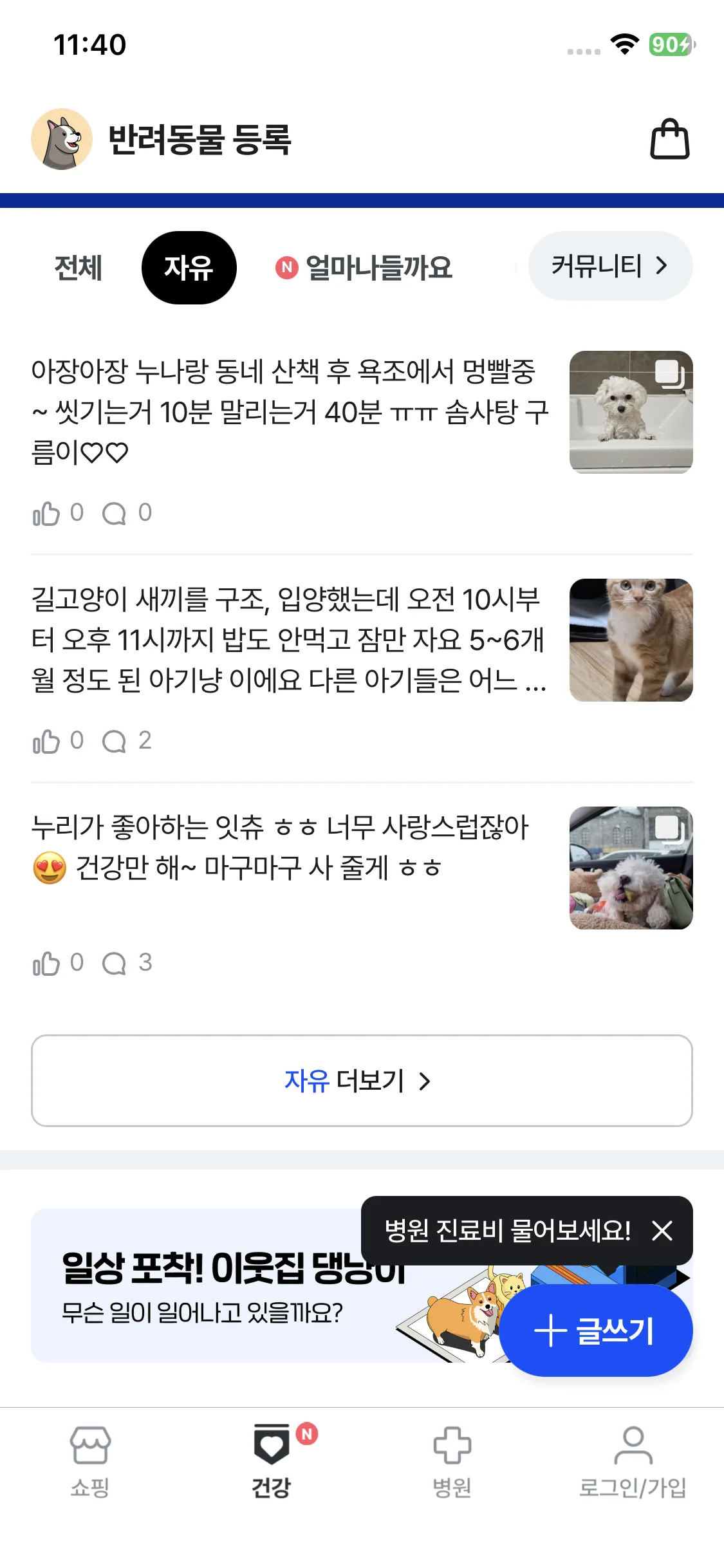
Task: Dismiss the 병원 진료비 tooltip with X
Action: [x=664, y=1231]
